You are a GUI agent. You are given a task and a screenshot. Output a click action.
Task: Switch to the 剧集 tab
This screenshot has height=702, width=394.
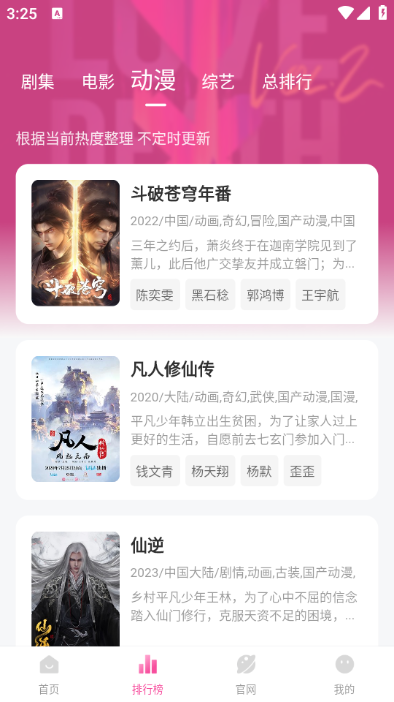[x=38, y=82]
